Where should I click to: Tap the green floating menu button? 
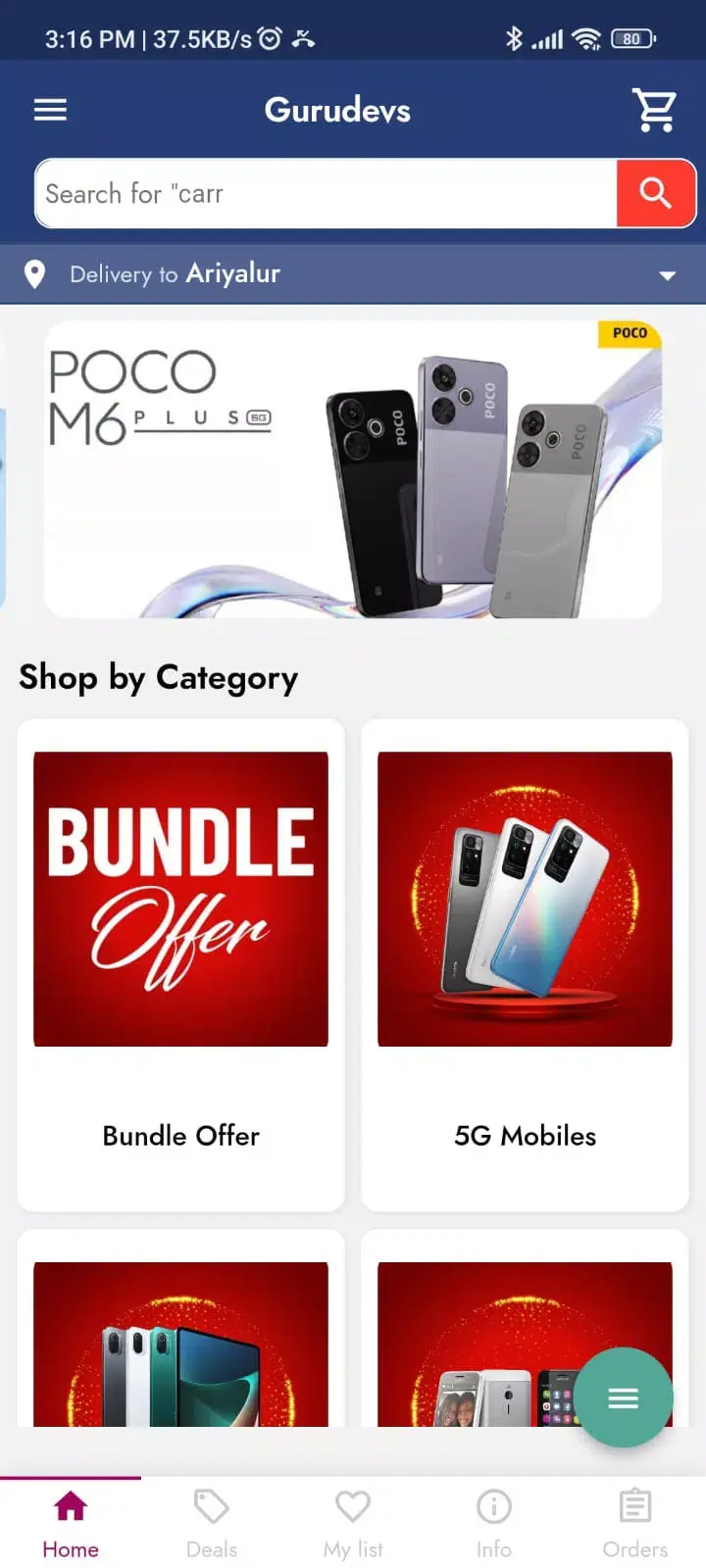[x=623, y=1398]
